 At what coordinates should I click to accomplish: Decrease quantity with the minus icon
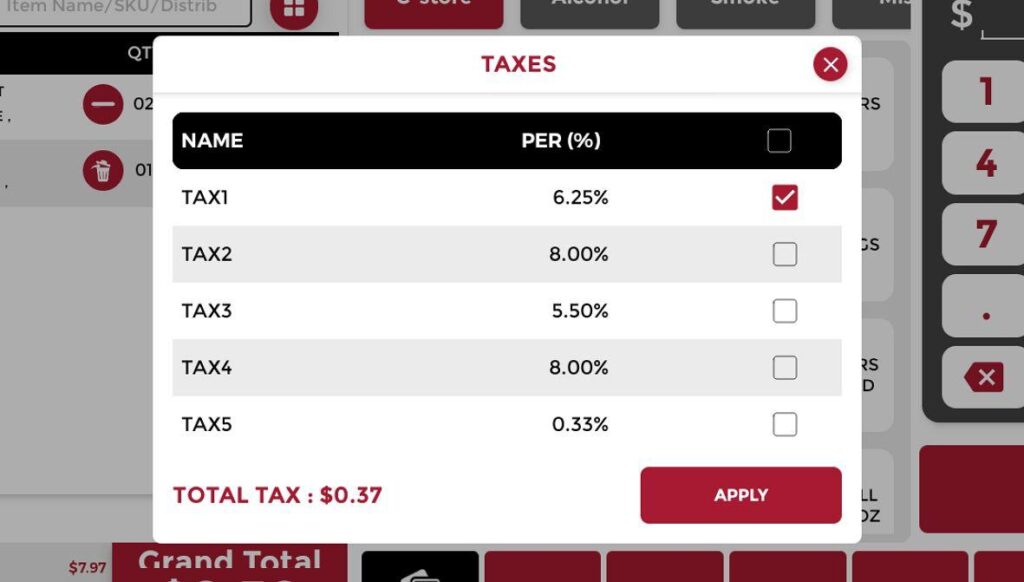[102, 104]
